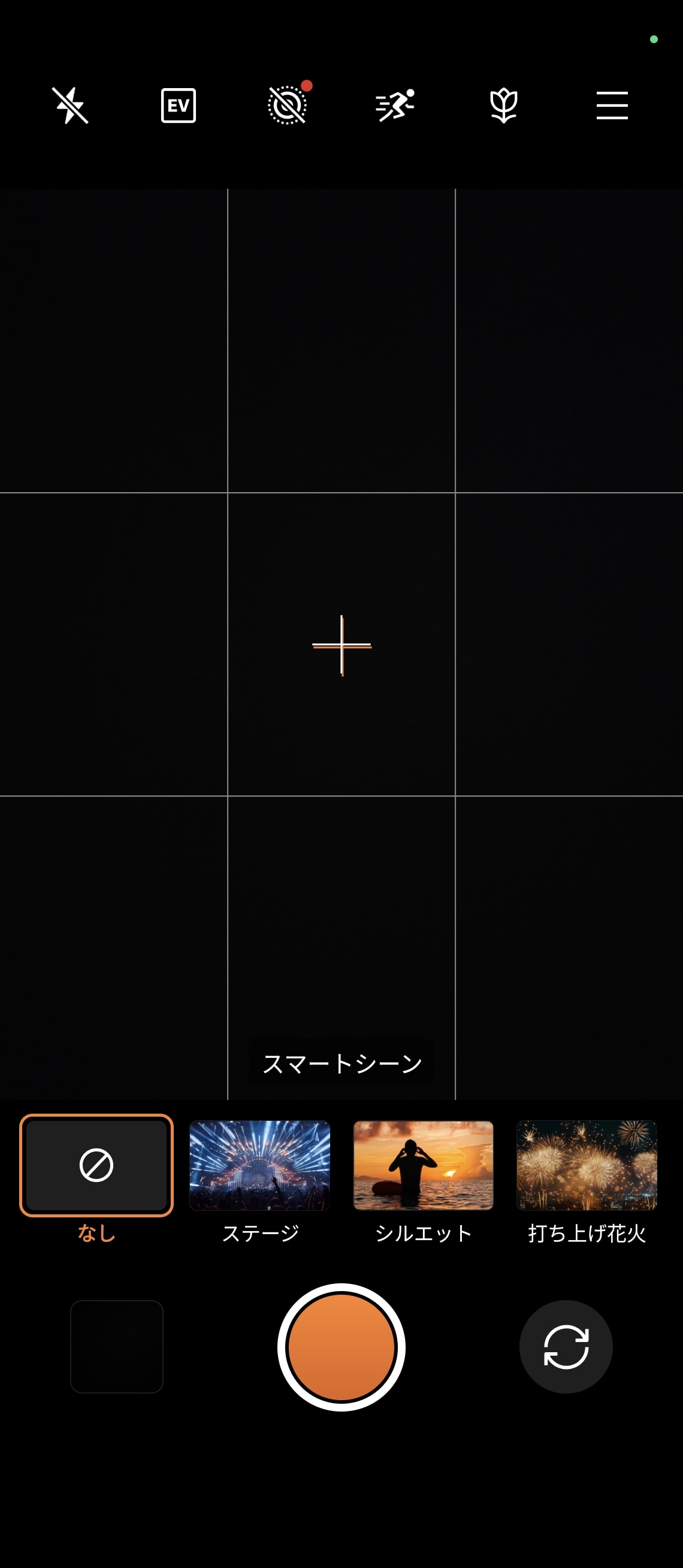Choose the シルエット smart scene
The width and height of the screenshot is (683, 1568).
click(424, 1165)
